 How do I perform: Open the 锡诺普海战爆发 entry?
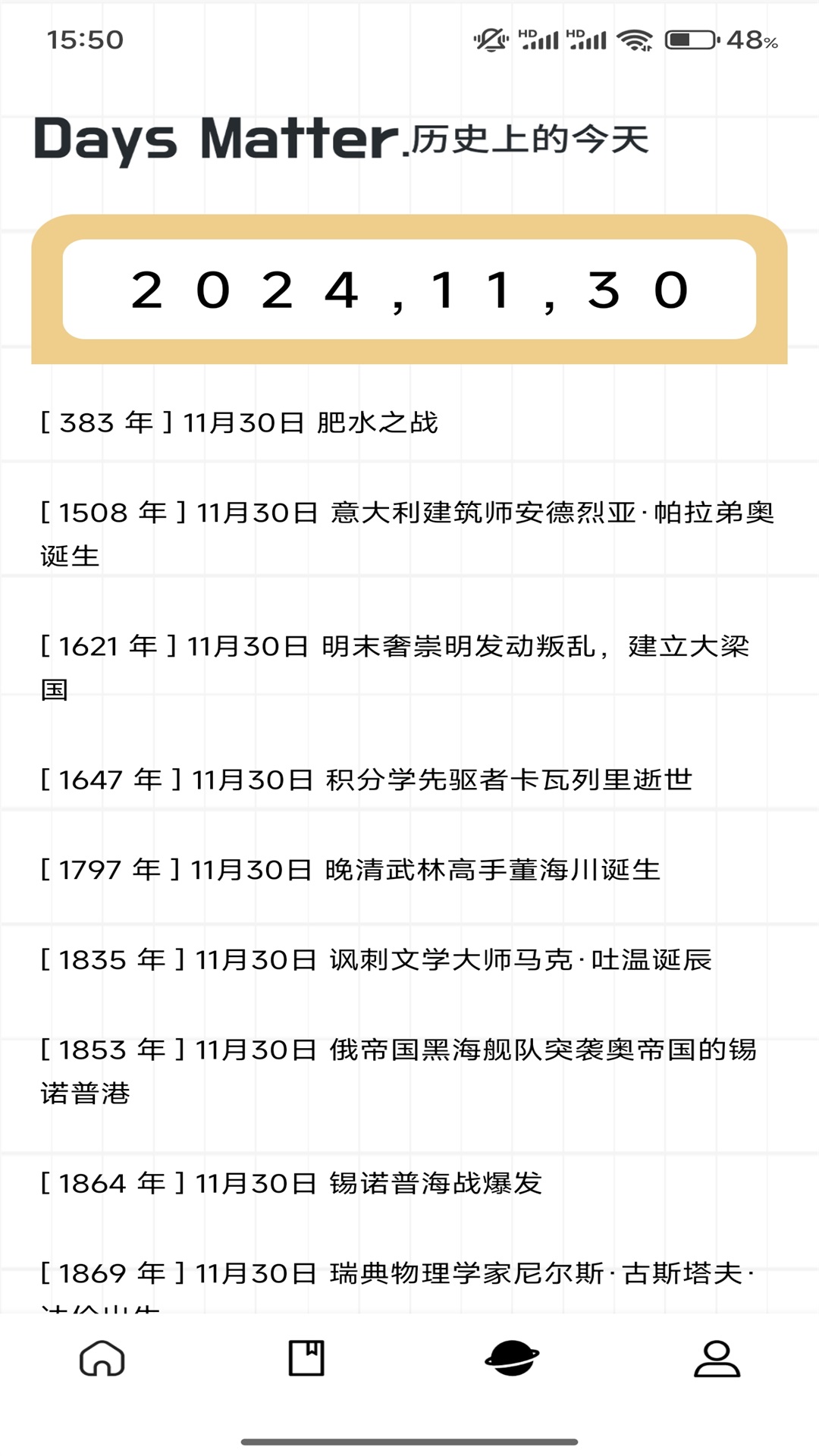290,1183
